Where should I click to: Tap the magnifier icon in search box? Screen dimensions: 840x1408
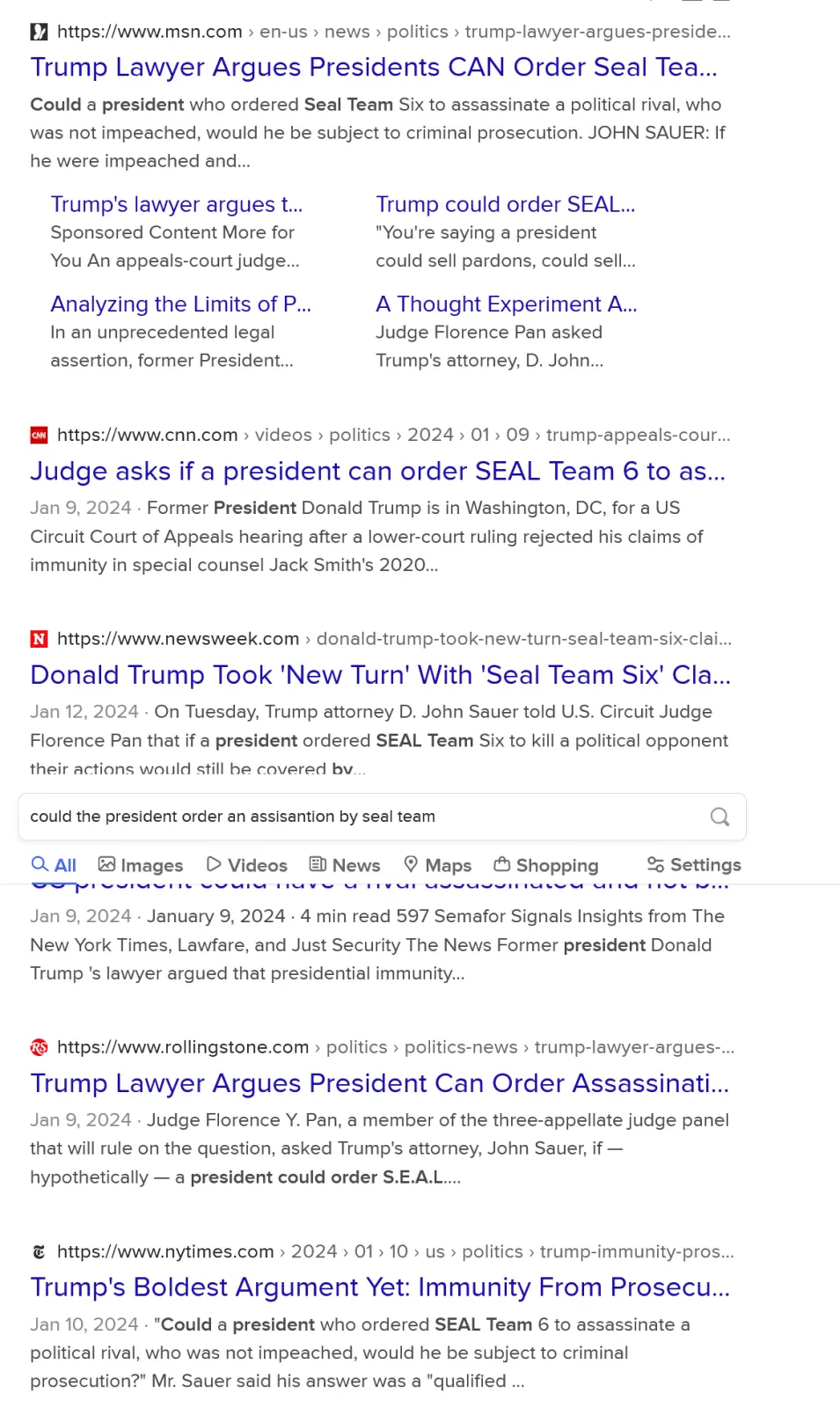point(719,817)
